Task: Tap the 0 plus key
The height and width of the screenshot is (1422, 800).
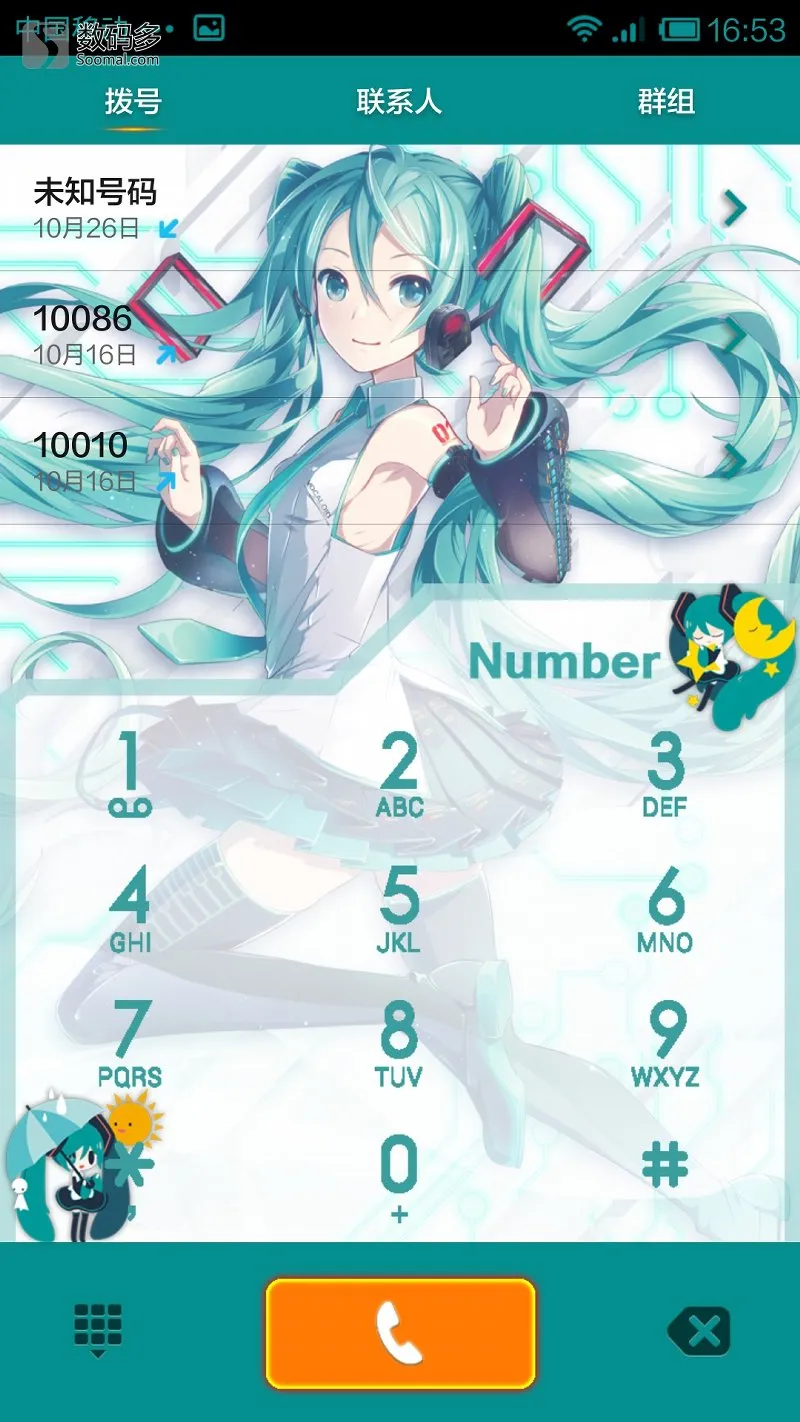Action: (x=399, y=1178)
